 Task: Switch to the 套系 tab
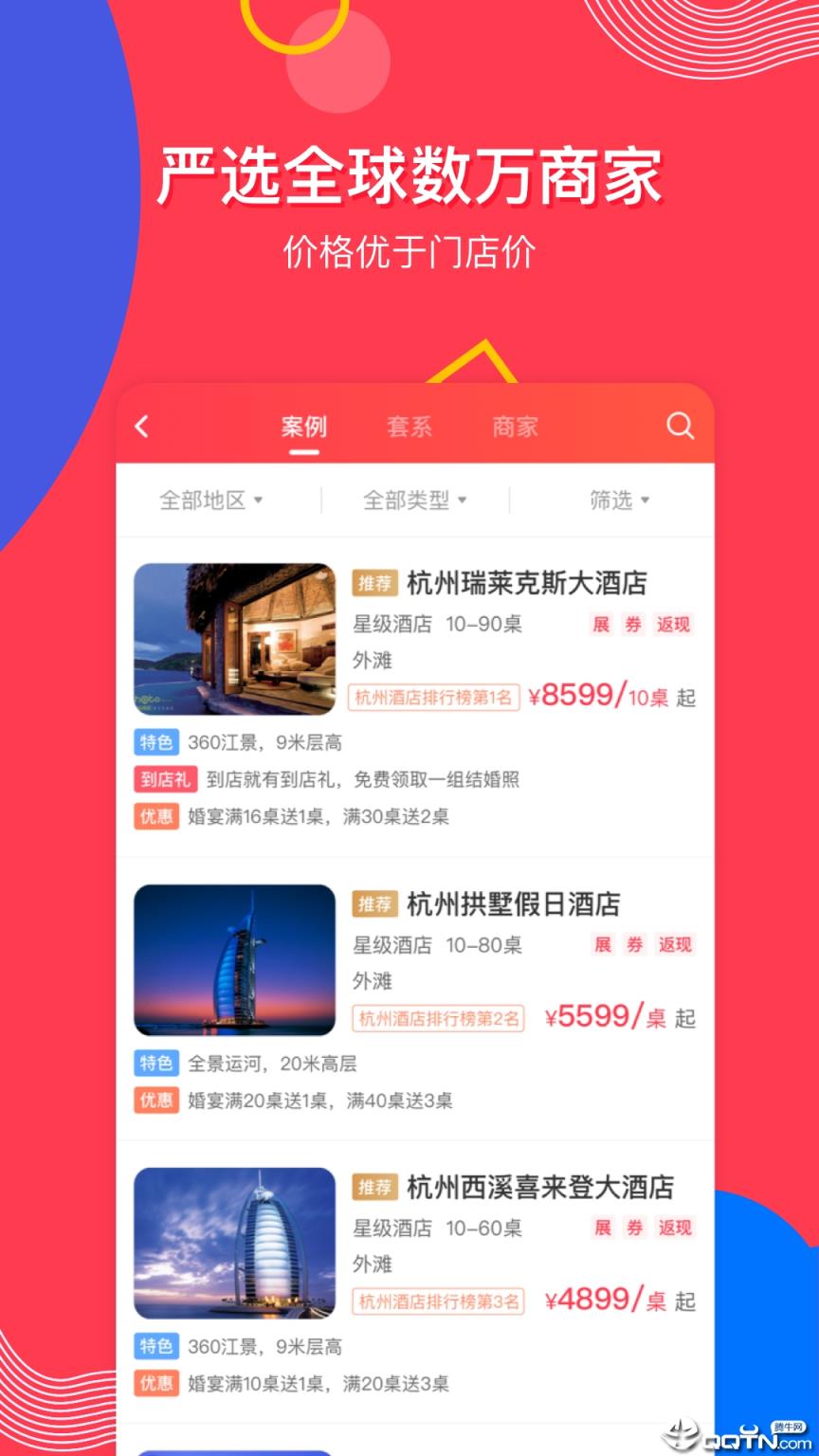(409, 427)
